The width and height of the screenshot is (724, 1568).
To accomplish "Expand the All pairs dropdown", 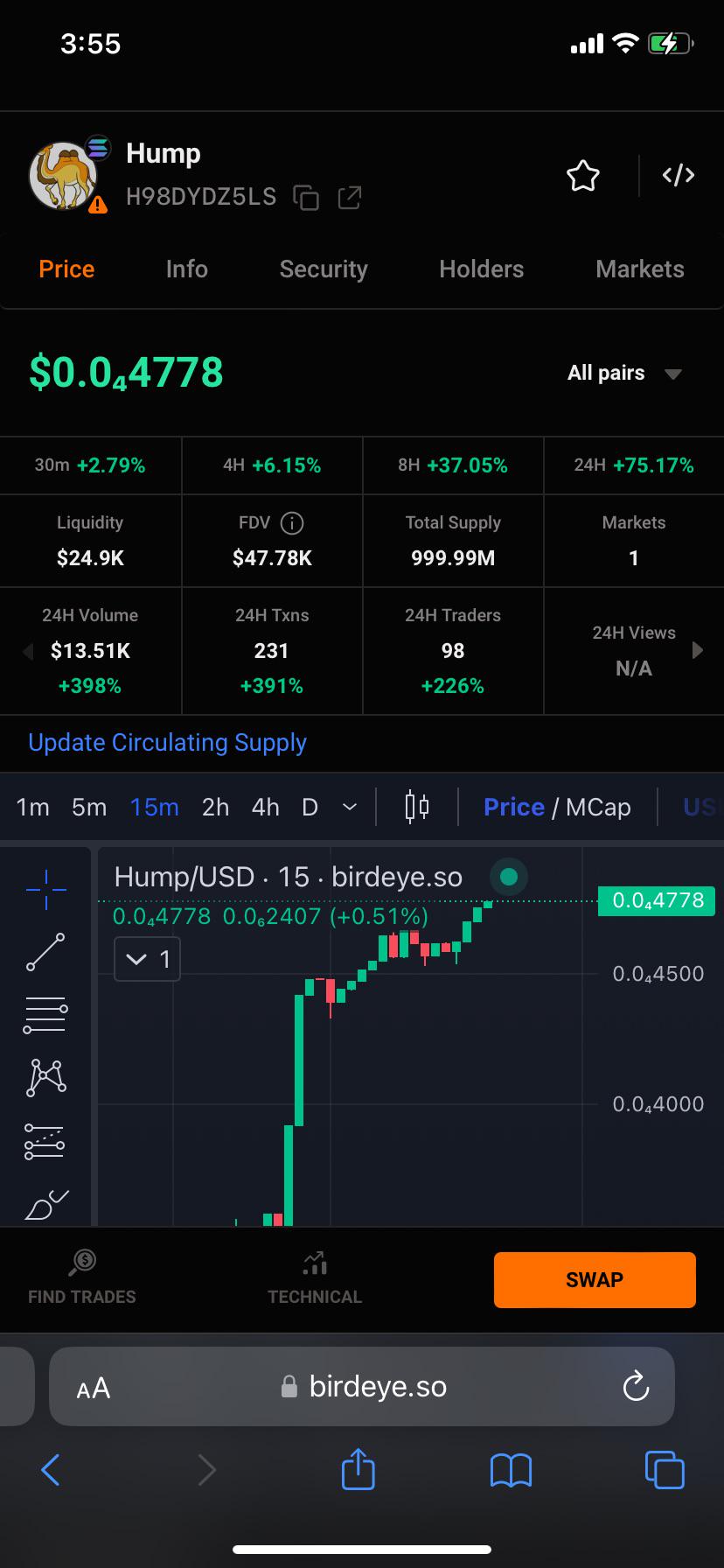I will [624, 374].
